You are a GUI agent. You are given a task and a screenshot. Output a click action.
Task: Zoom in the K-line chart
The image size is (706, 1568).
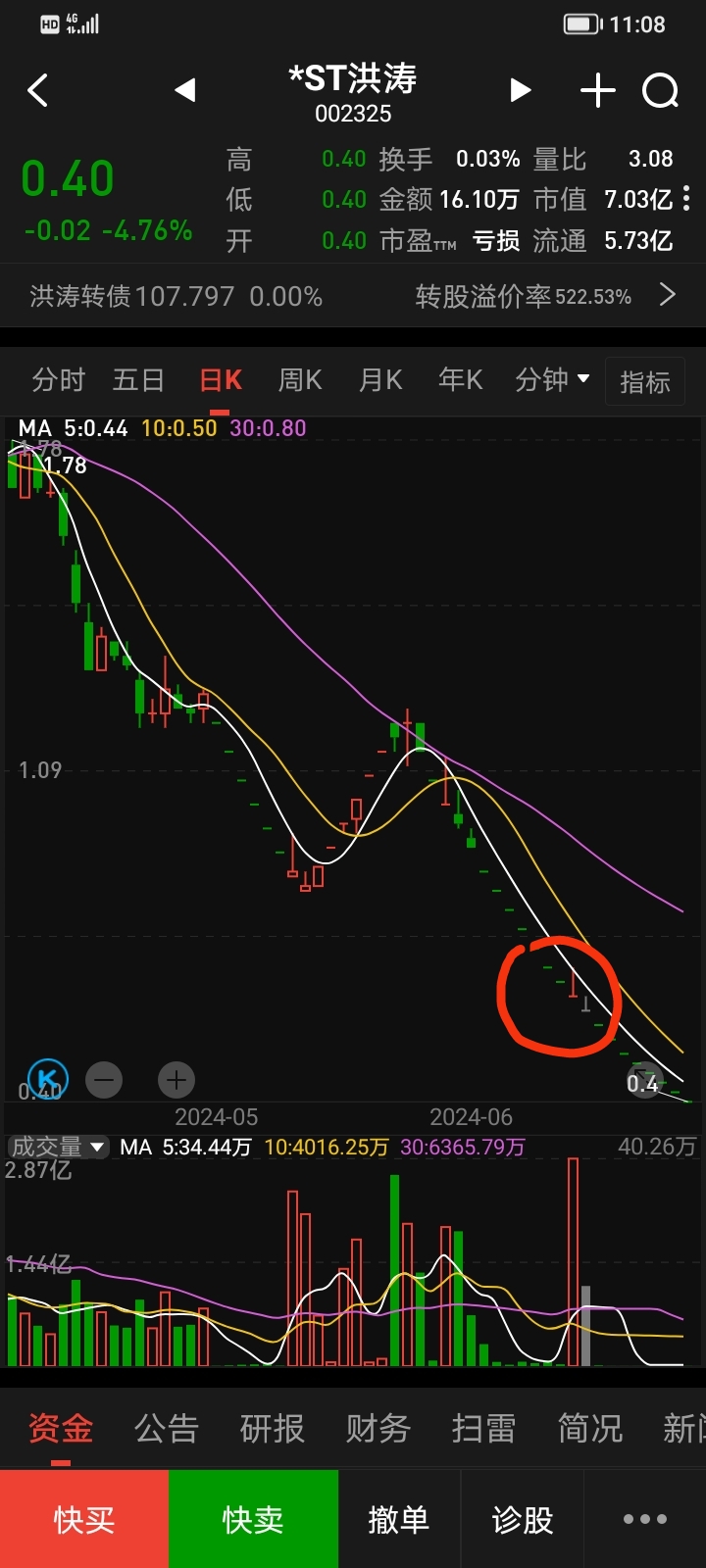pos(176,1080)
